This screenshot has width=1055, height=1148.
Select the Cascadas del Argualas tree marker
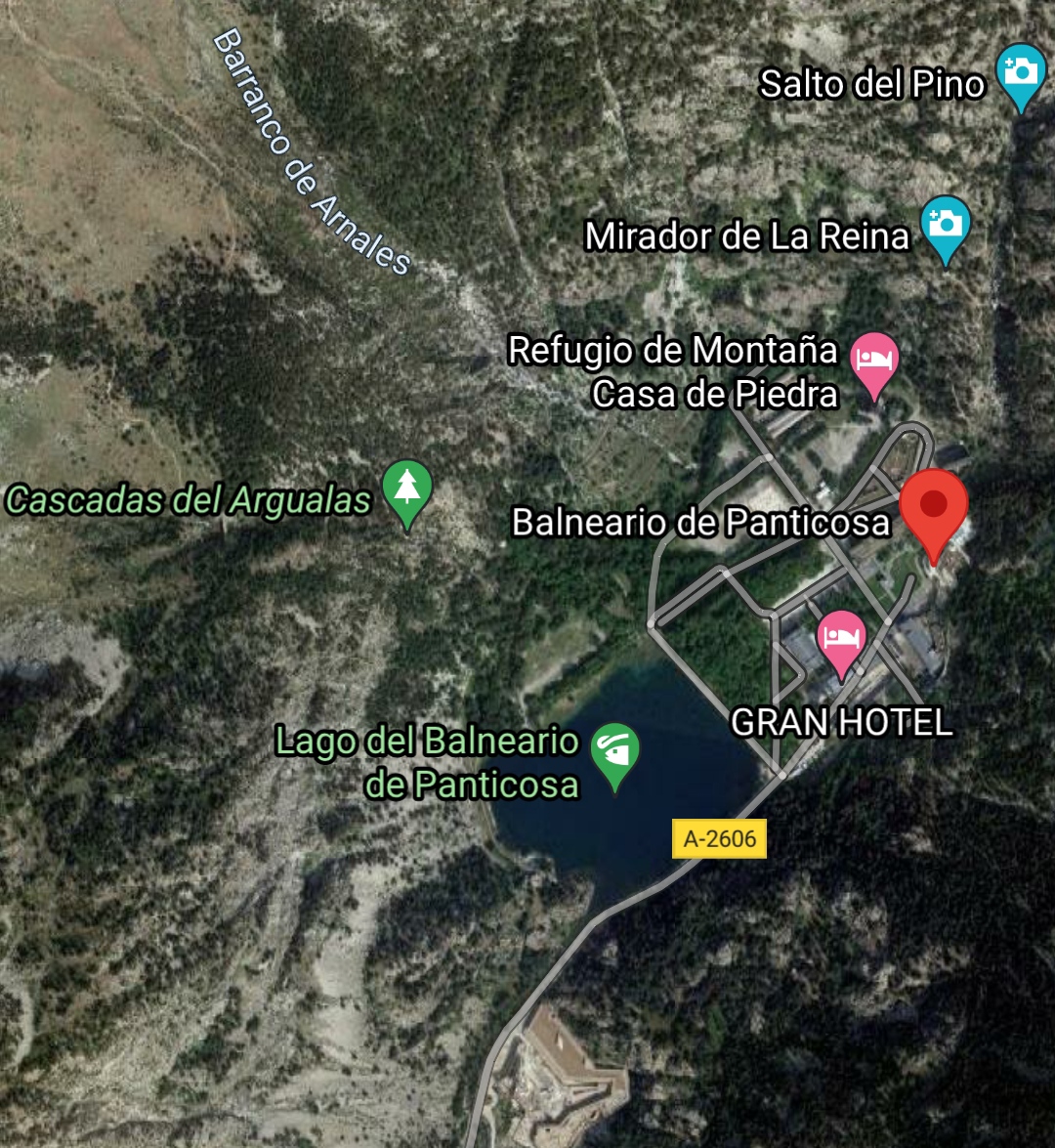(407, 490)
